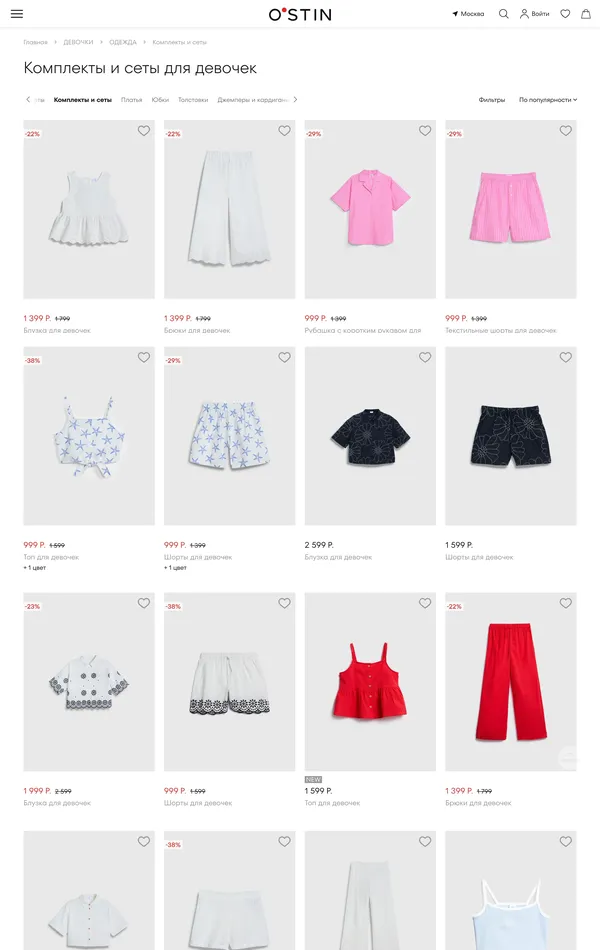The image size is (600, 950).
Task: Like the red Брюки для девочек
Action: click(x=565, y=604)
